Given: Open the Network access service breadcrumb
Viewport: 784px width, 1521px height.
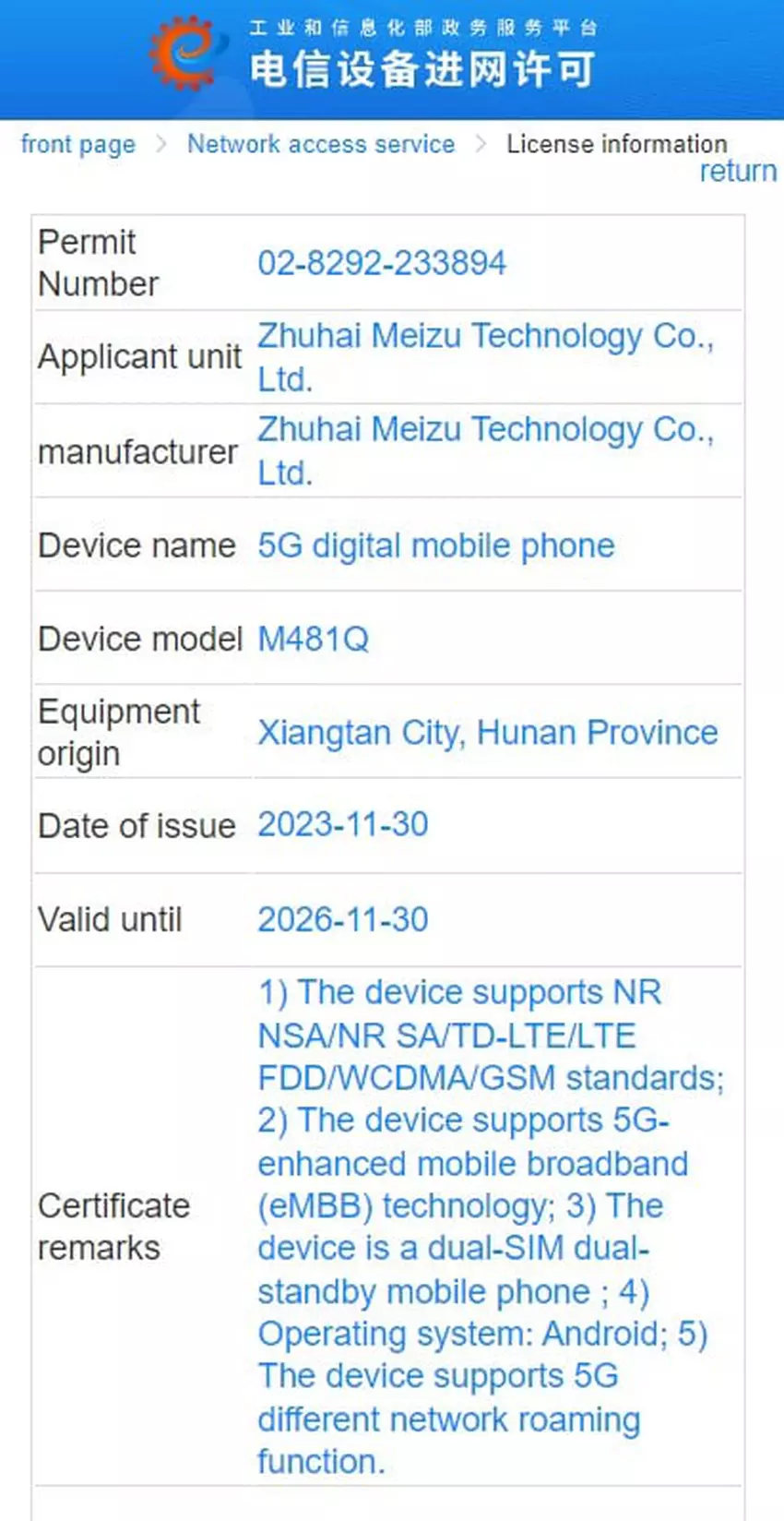Looking at the screenshot, I should click(320, 144).
